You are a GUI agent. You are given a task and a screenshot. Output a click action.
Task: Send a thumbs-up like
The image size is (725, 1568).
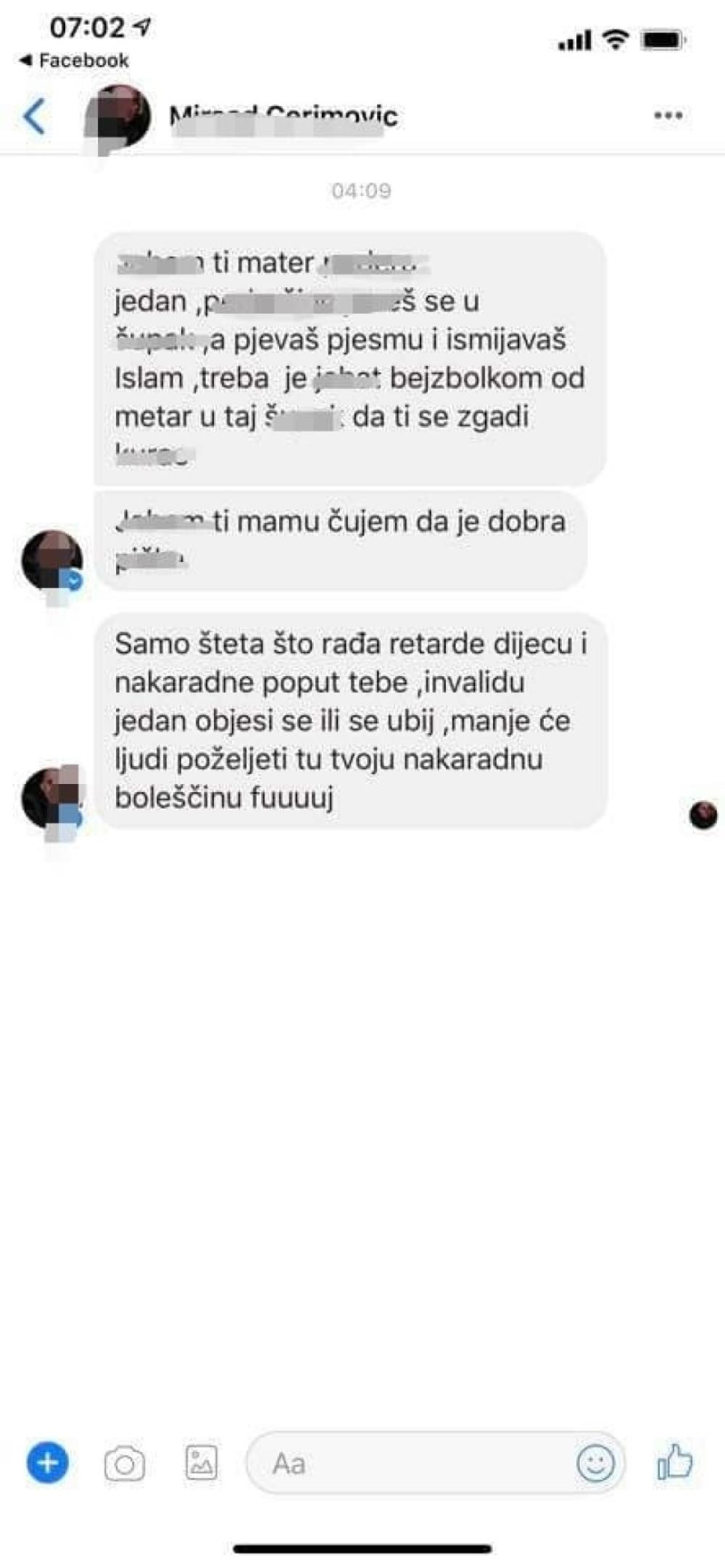(675, 1461)
